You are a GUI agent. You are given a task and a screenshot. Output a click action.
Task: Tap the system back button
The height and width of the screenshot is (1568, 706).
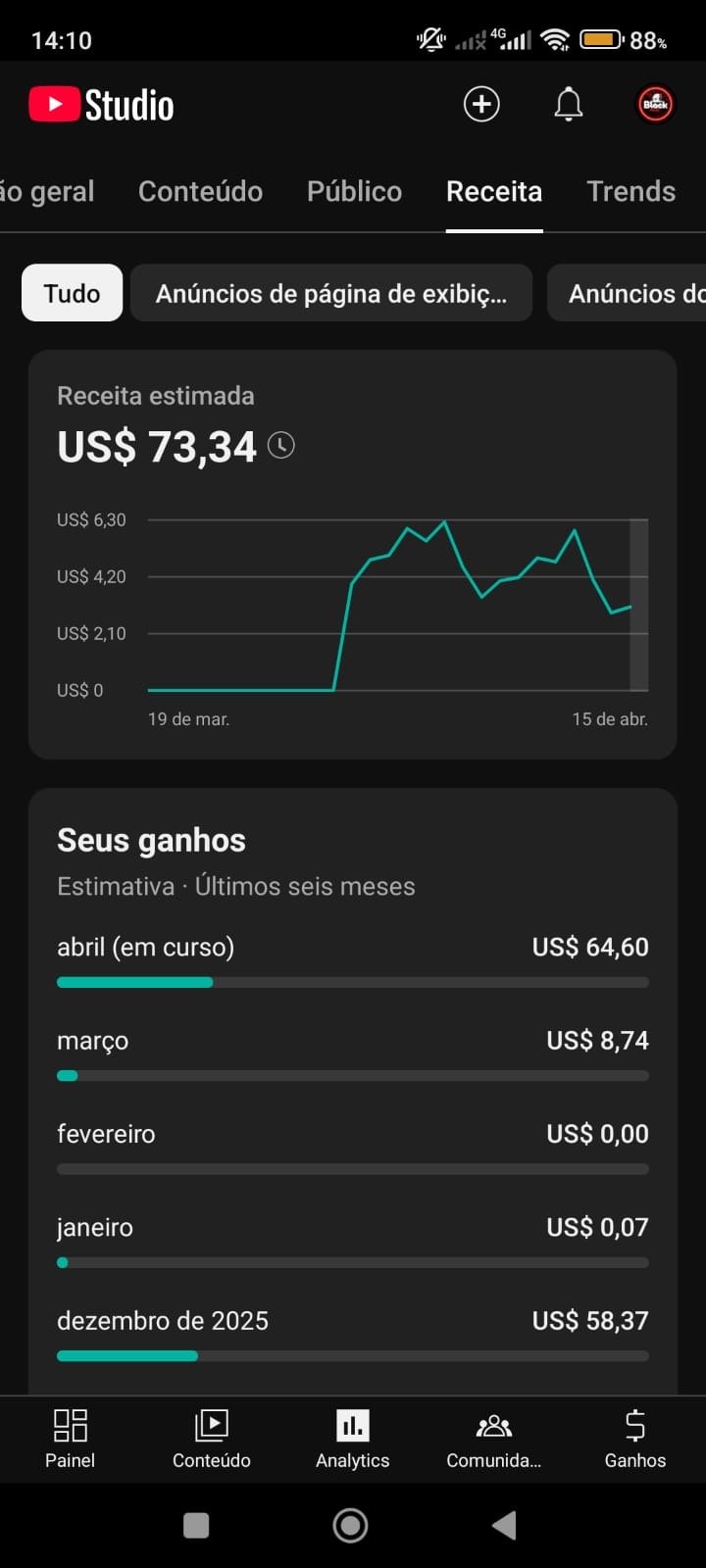504,1525
